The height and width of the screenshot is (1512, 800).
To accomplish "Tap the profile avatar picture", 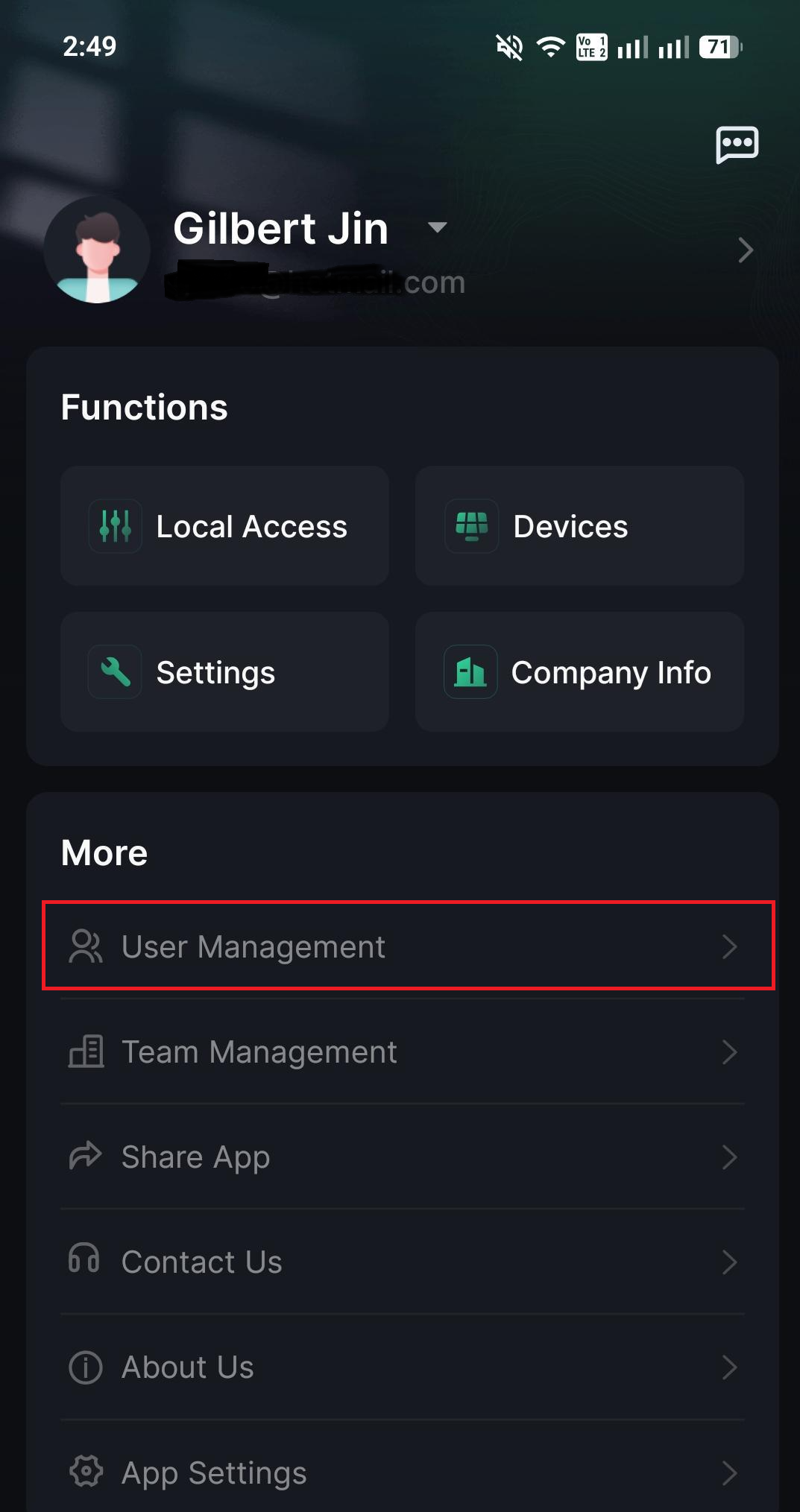I will coord(97,250).
